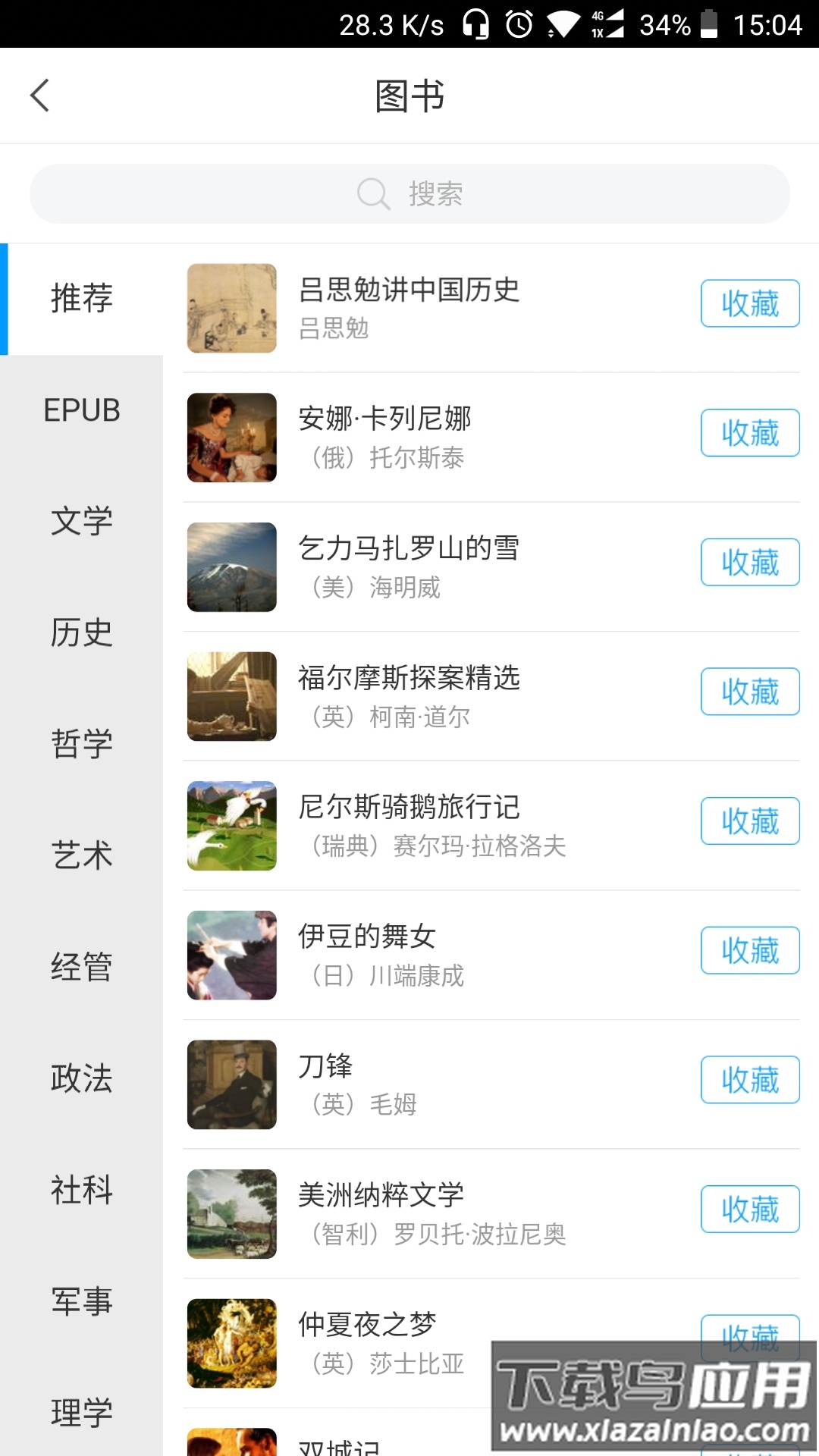Open the alarm clock status icon
The width and height of the screenshot is (819, 1456).
pyautogui.click(x=518, y=24)
